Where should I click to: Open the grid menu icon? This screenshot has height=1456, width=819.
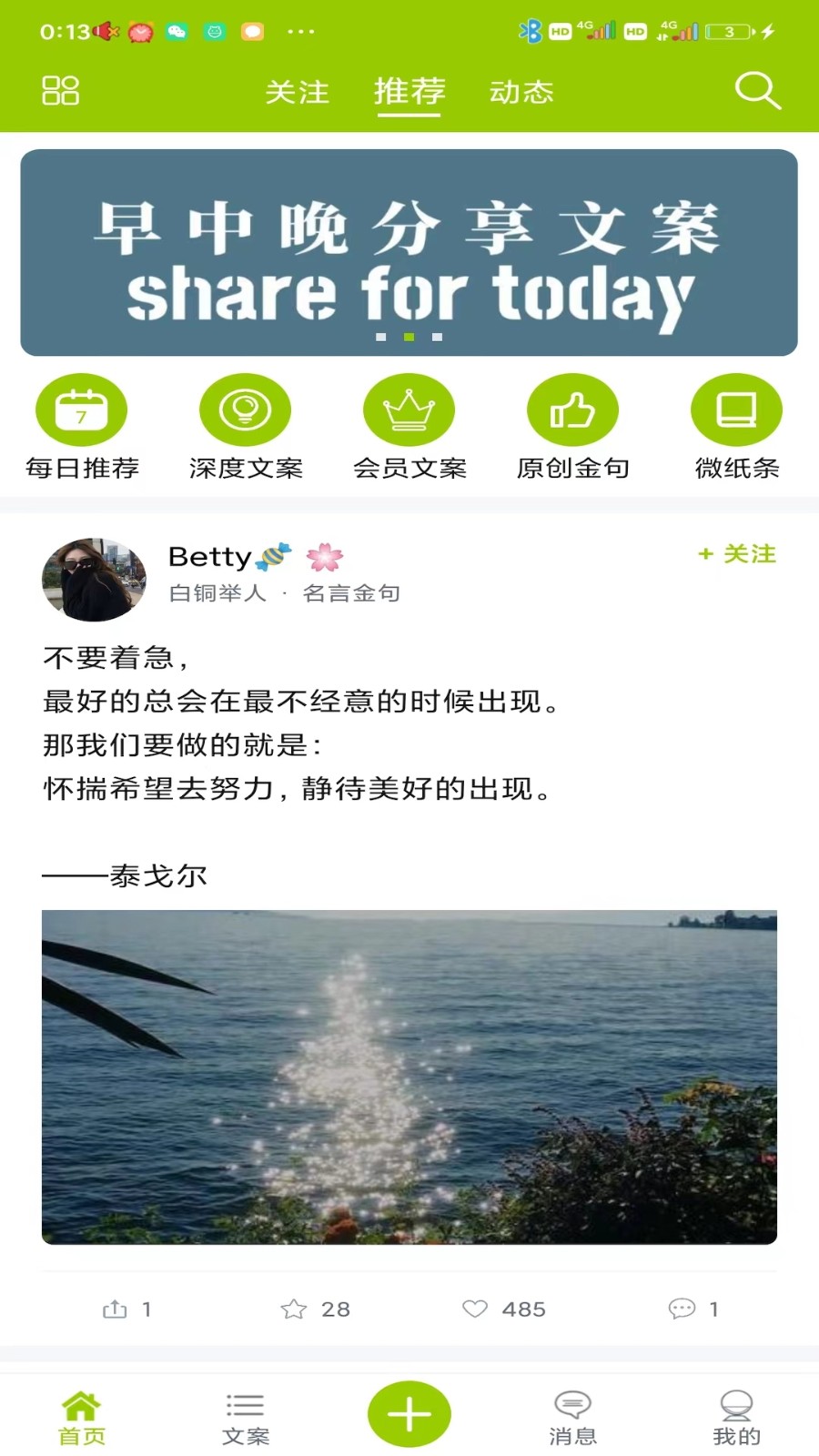coord(61,91)
